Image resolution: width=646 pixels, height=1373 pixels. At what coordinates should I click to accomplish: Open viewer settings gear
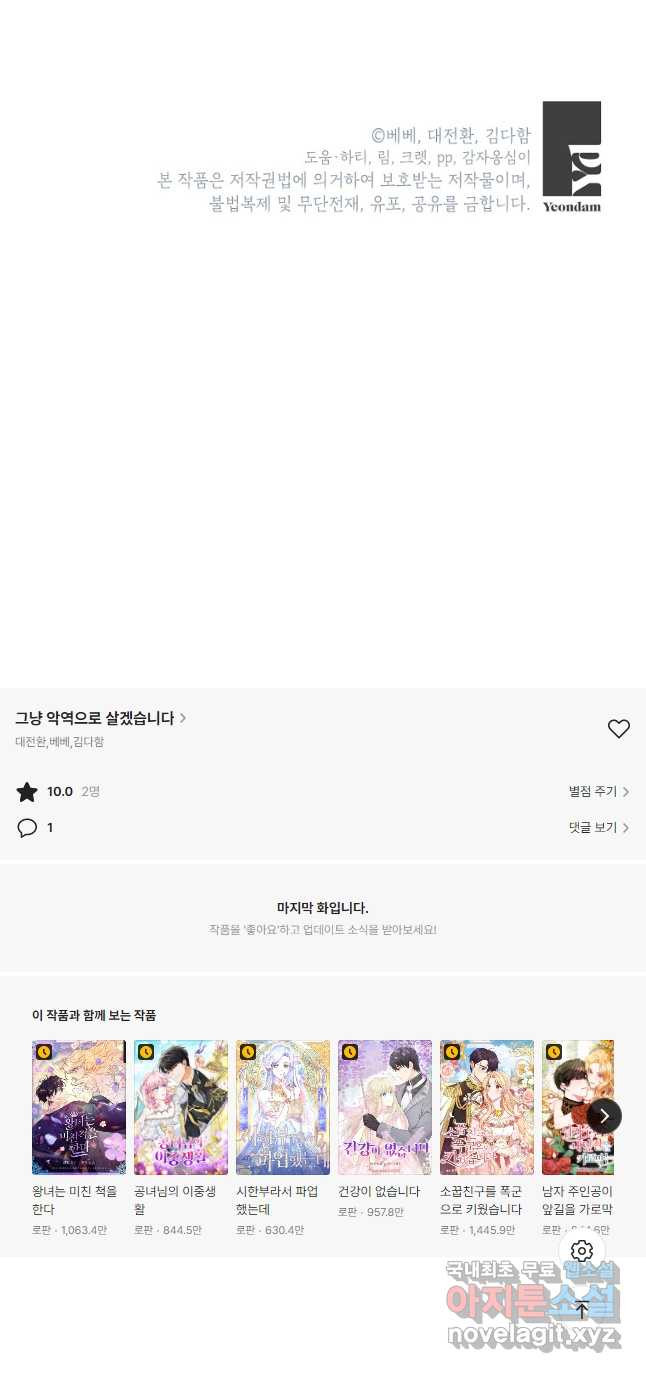coord(582,1251)
